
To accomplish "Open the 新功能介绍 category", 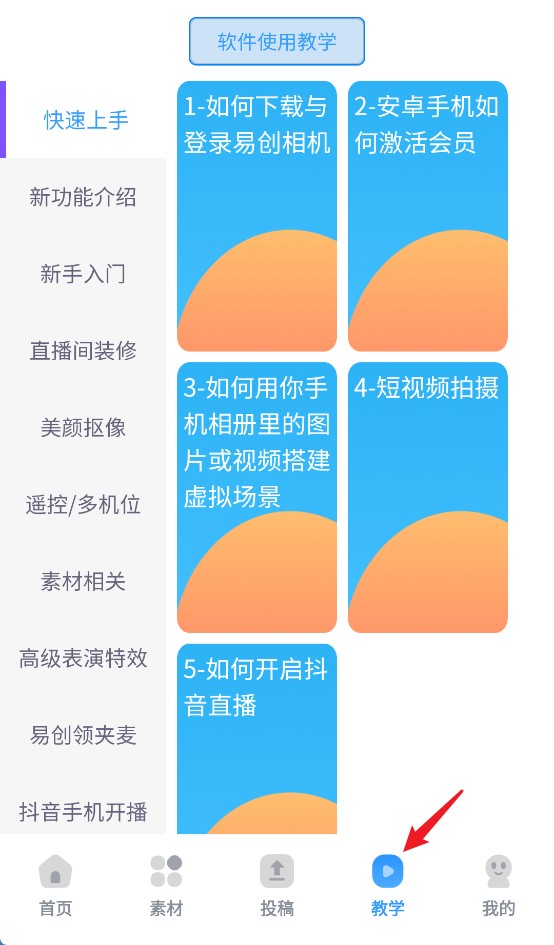I will [83, 196].
